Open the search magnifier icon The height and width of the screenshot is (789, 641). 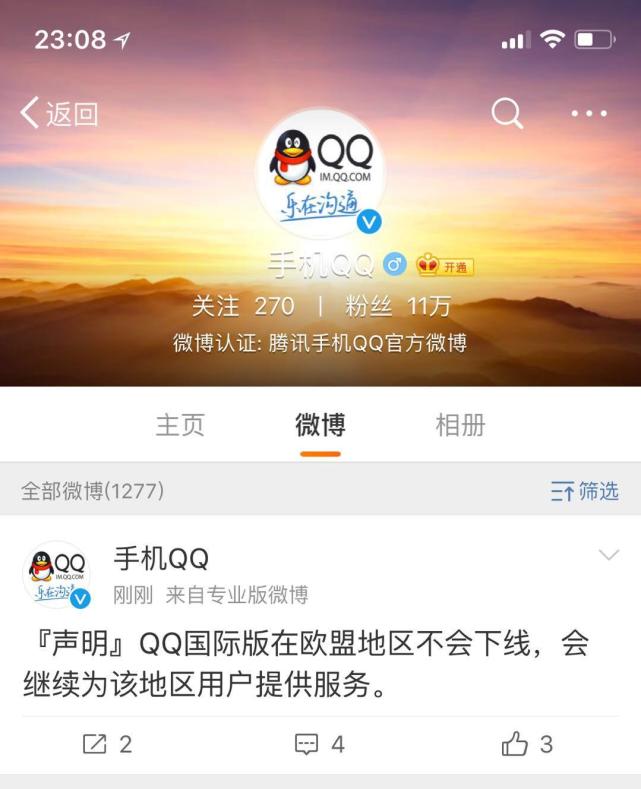coord(507,113)
